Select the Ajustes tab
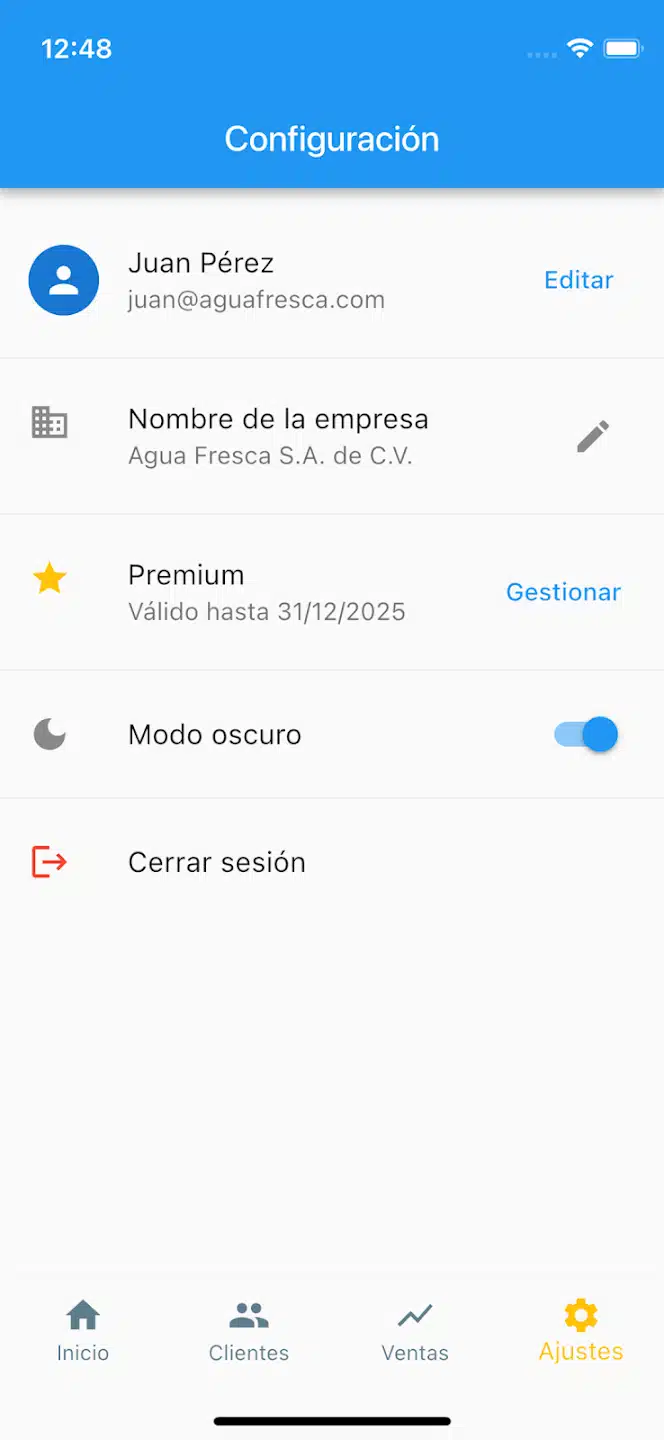This screenshot has height=1440, width=664. click(x=581, y=1330)
